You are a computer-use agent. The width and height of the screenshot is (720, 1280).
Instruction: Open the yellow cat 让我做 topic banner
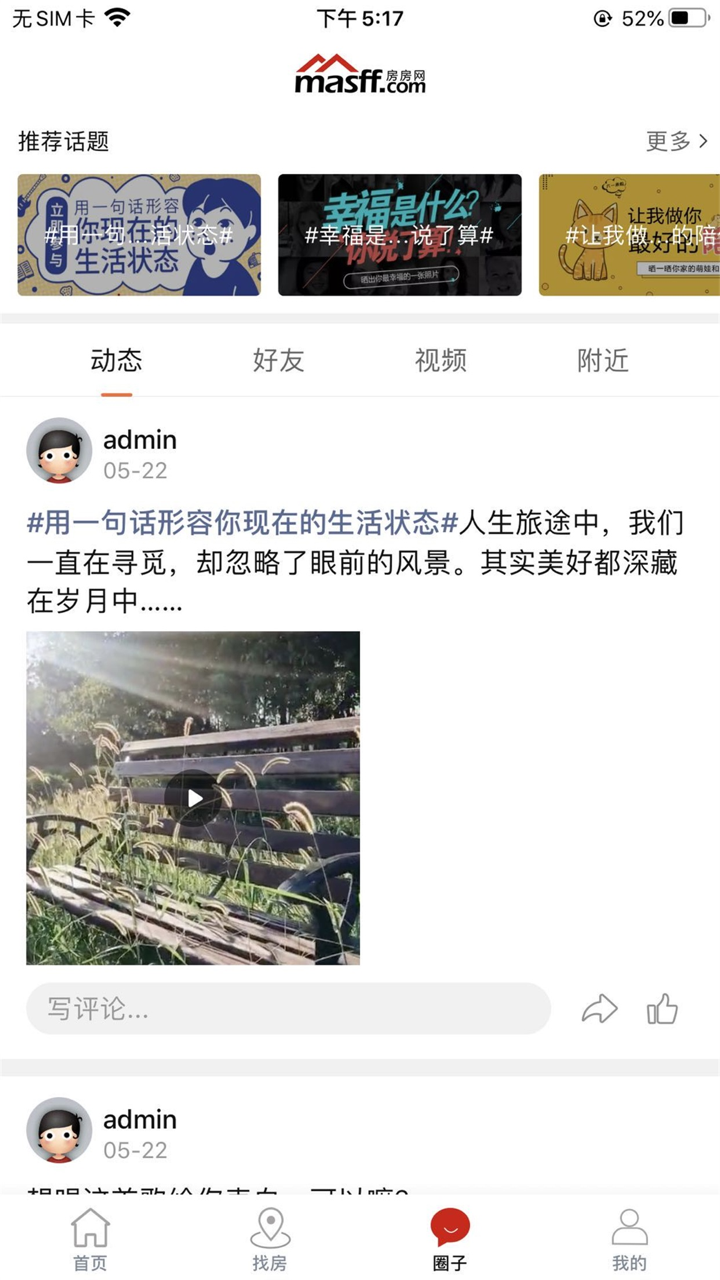click(640, 234)
